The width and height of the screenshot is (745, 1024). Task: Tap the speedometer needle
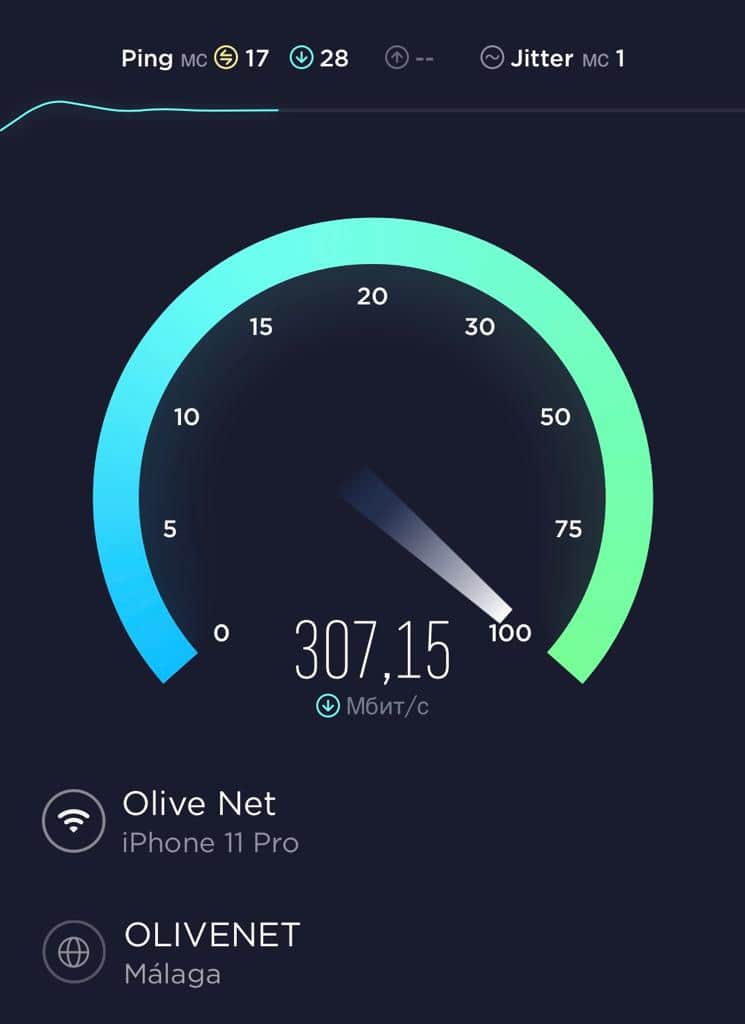click(430, 540)
